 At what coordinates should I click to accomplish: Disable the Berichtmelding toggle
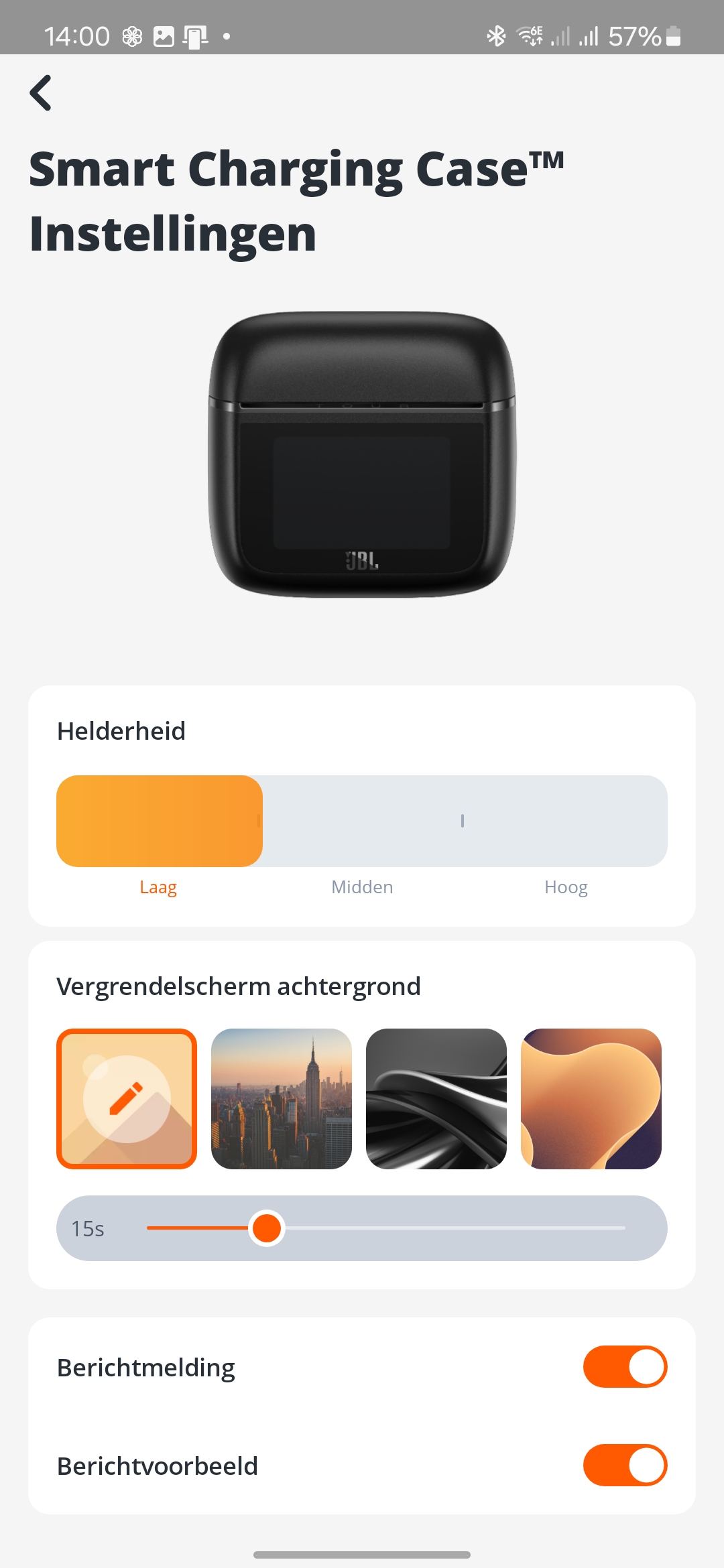click(x=625, y=1366)
